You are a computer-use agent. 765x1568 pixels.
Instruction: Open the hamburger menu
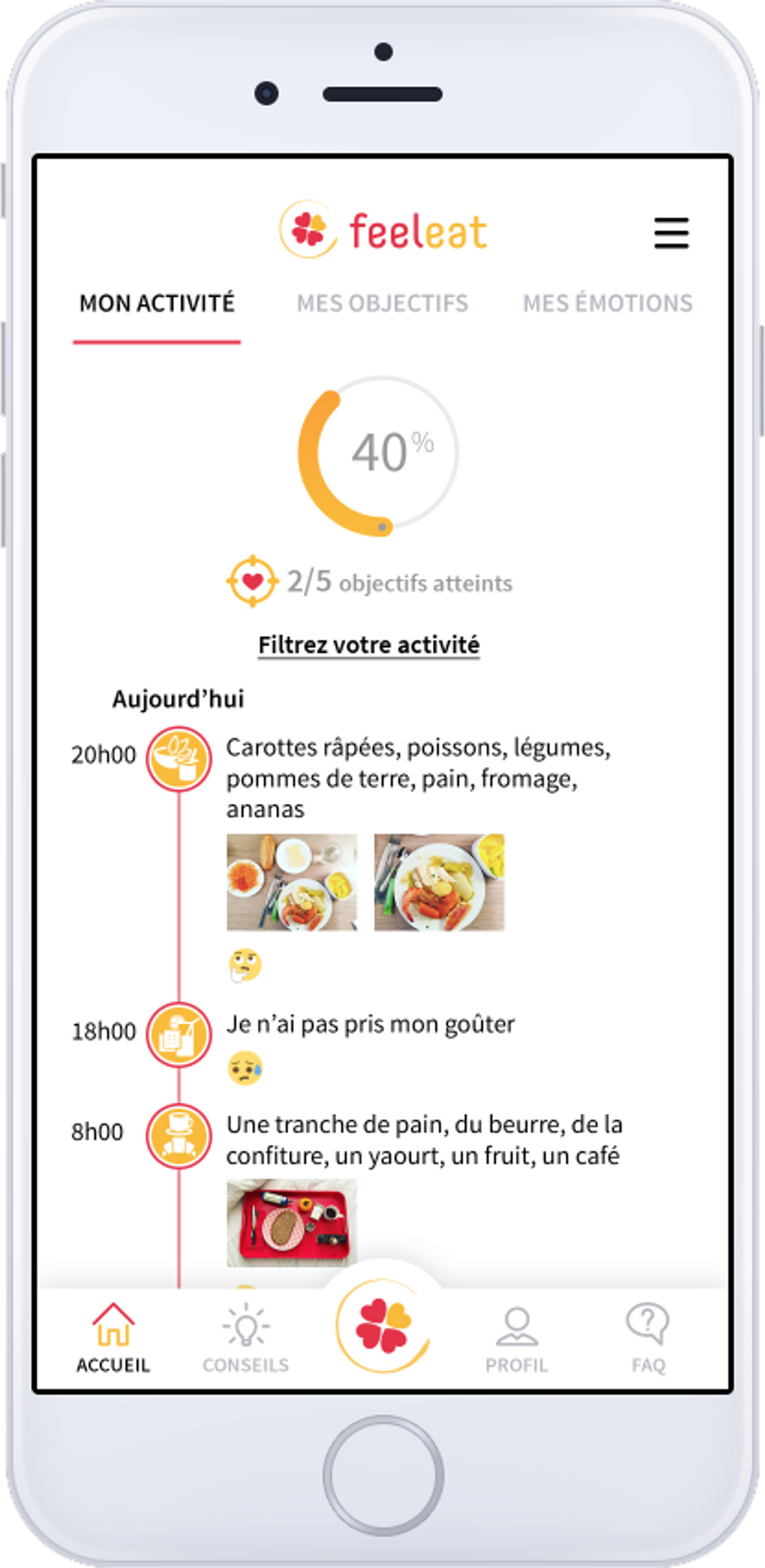[x=671, y=232]
